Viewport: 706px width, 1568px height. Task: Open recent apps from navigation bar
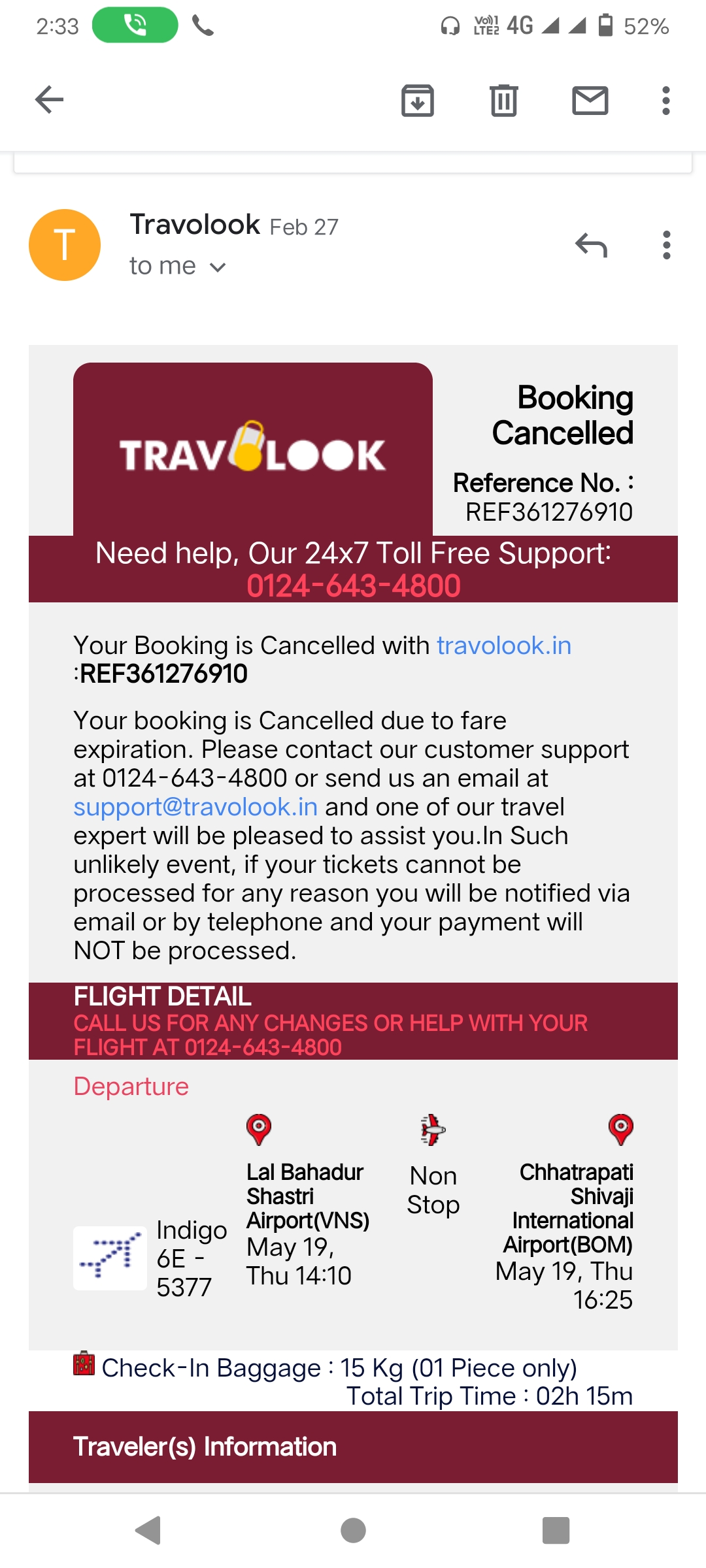coord(556,1530)
